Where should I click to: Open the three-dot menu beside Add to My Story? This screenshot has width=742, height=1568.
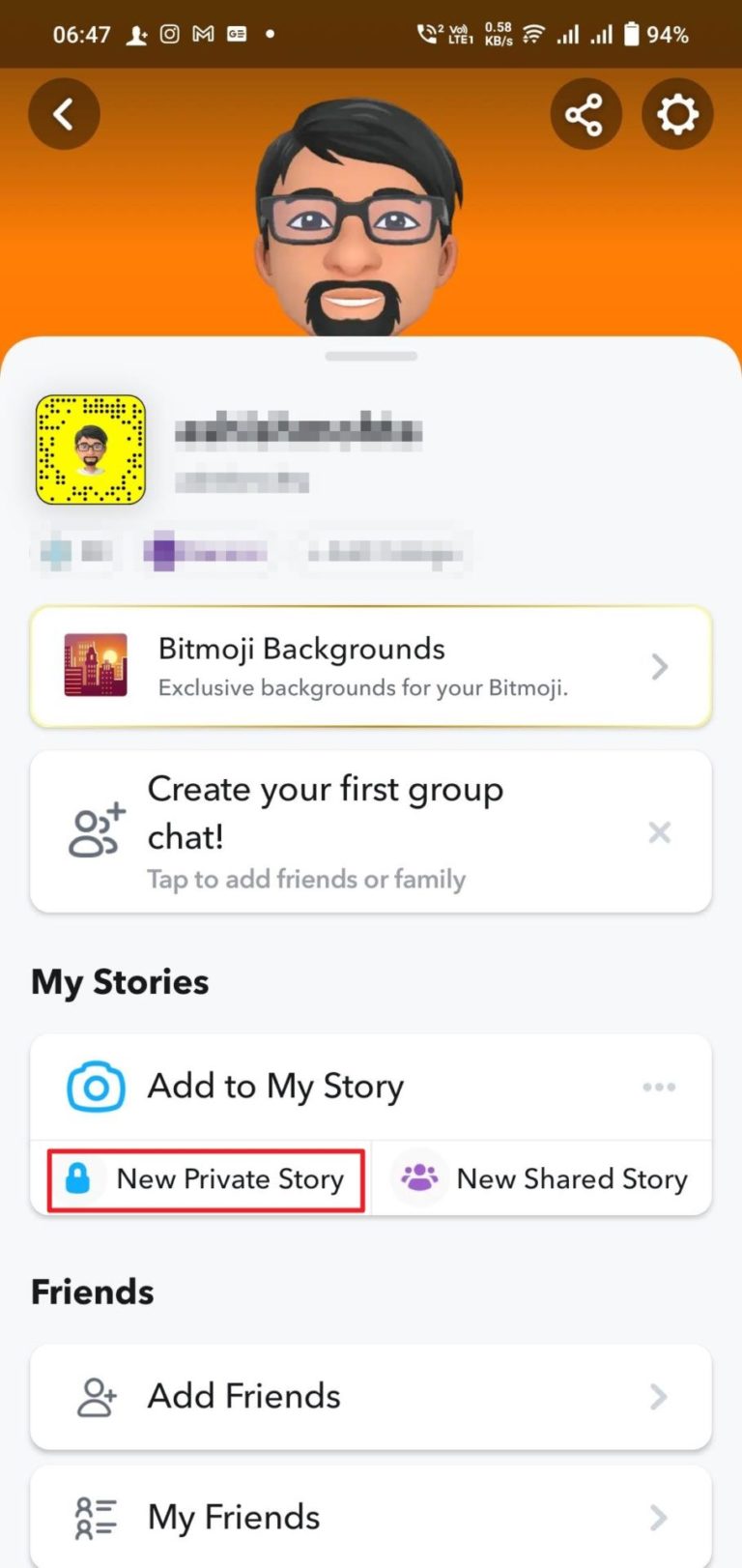point(659,1087)
